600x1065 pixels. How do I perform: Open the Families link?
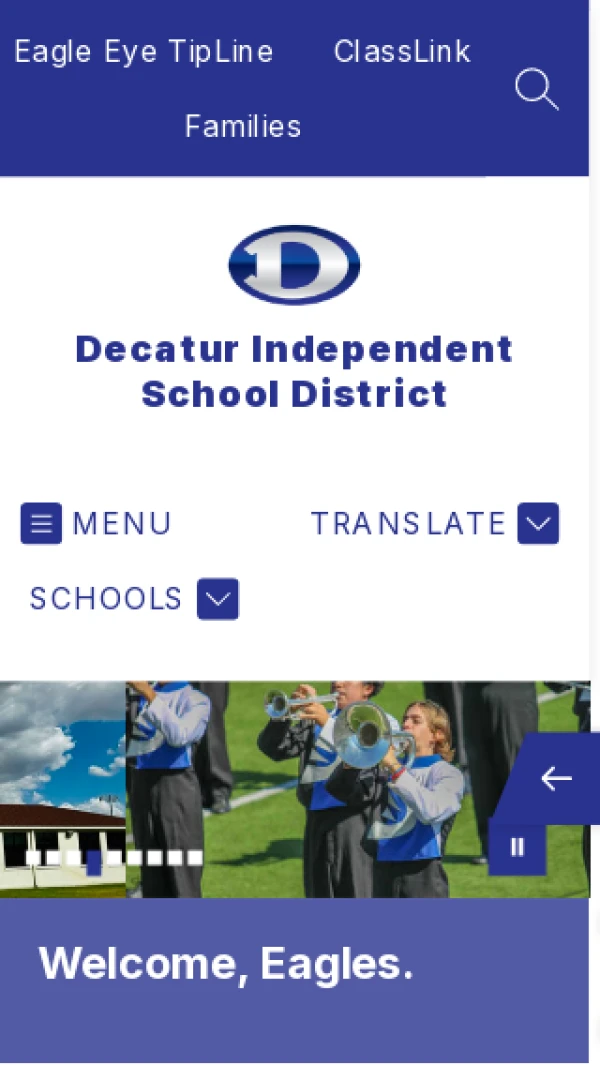coord(243,127)
